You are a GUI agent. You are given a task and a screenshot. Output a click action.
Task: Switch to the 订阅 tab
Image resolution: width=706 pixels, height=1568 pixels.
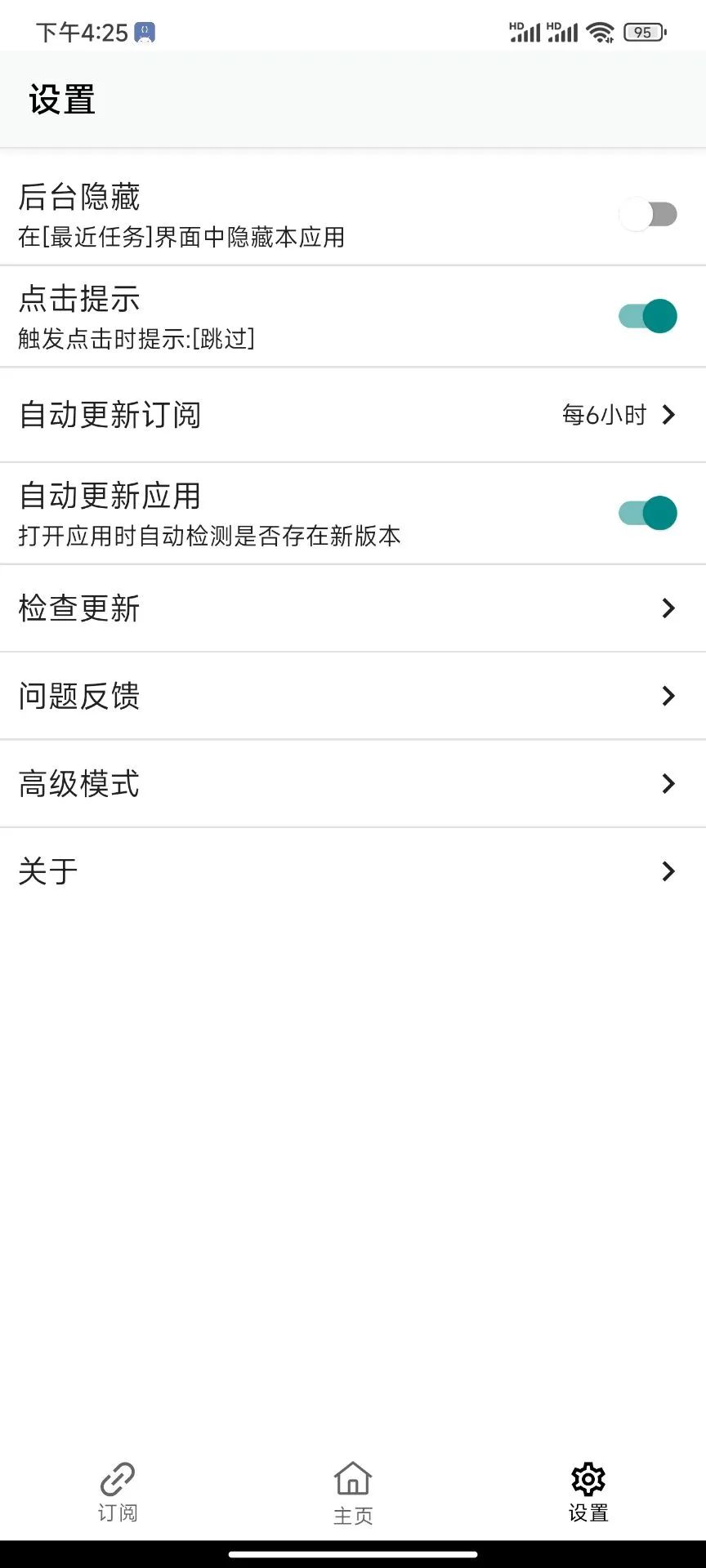click(118, 1491)
